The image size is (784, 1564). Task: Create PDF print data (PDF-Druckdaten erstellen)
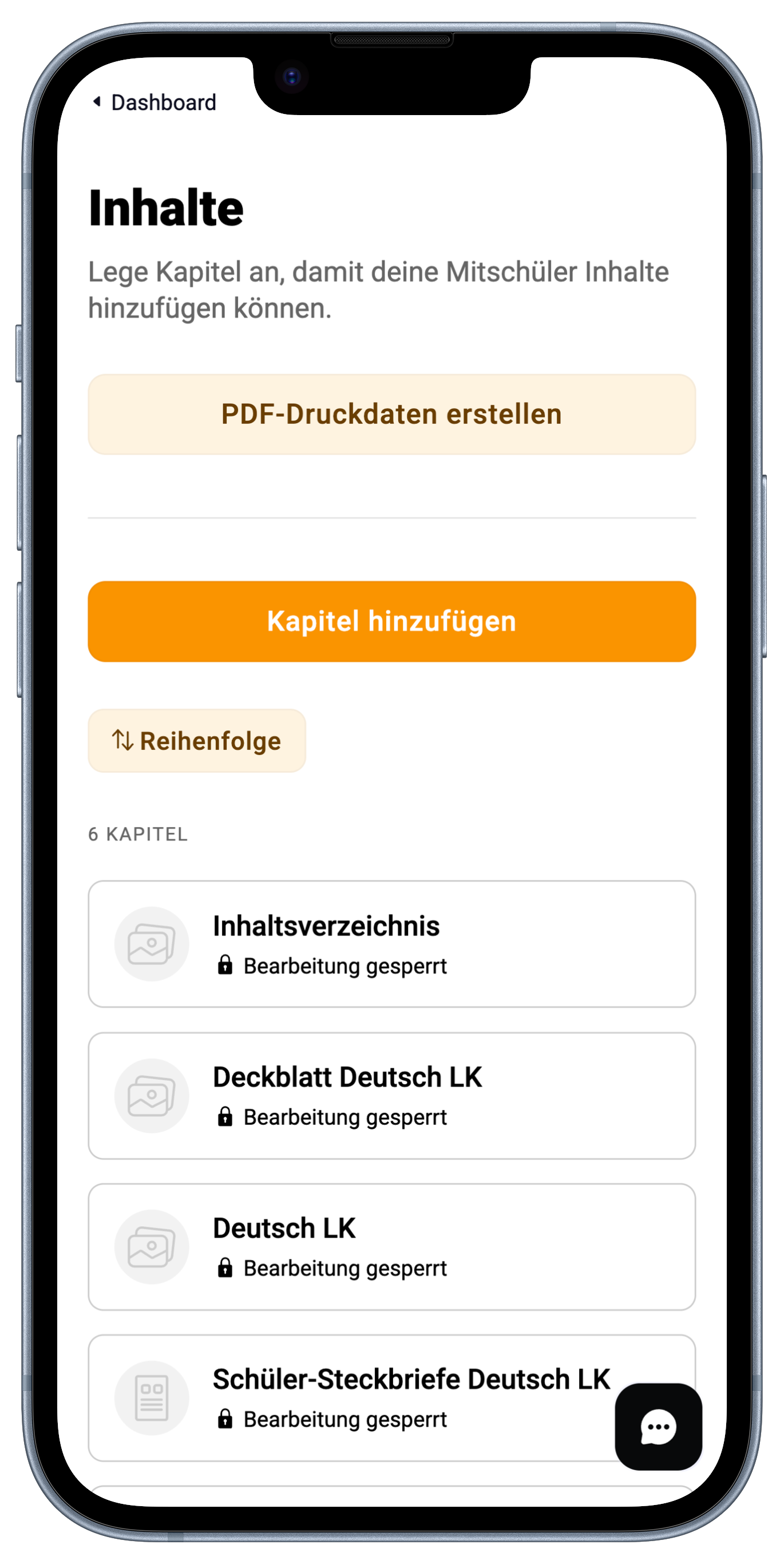coord(391,414)
